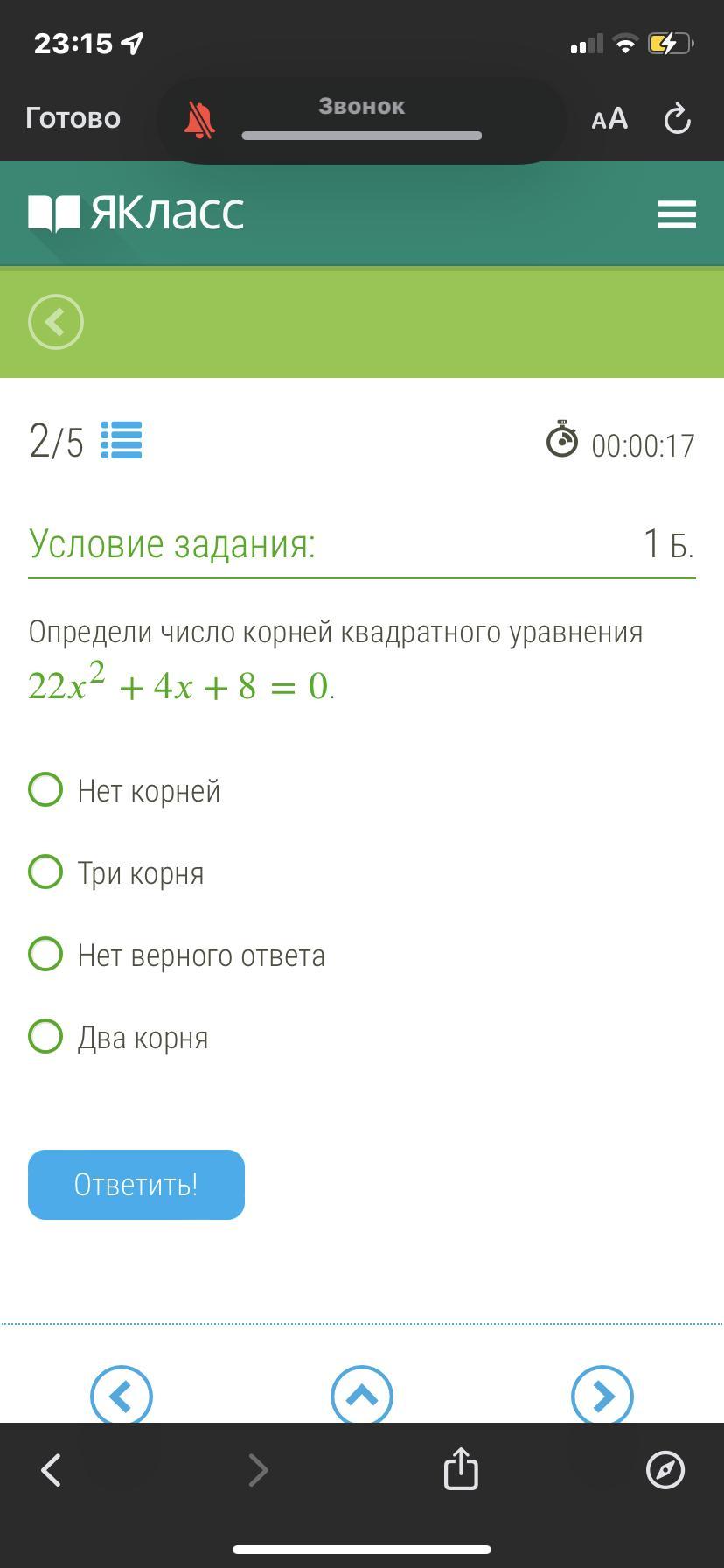Jump up with the blue up arrow
Viewport: 724px width, 1568px height.
pyautogui.click(x=362, y=1395)
